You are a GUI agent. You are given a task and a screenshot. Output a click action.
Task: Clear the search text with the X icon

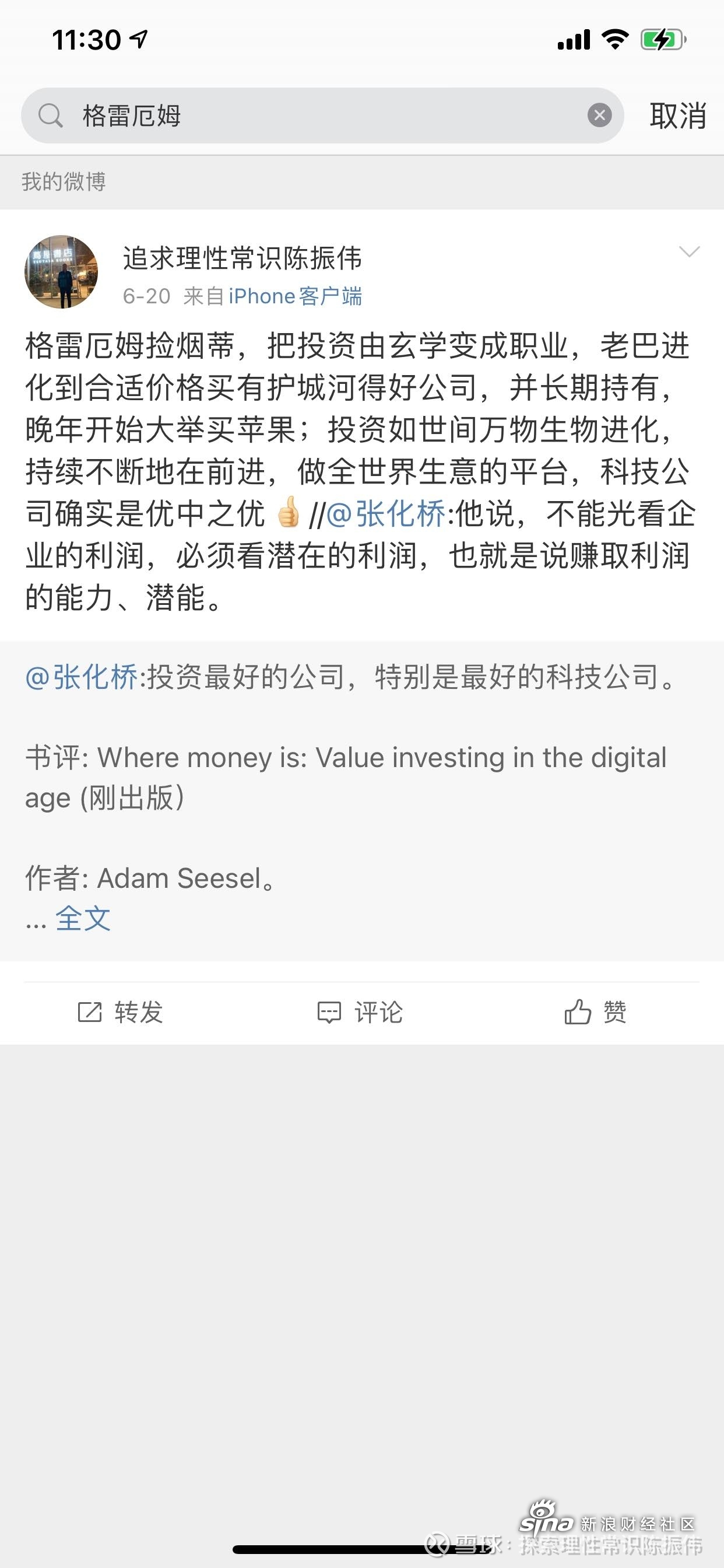[x=599, y=115]
